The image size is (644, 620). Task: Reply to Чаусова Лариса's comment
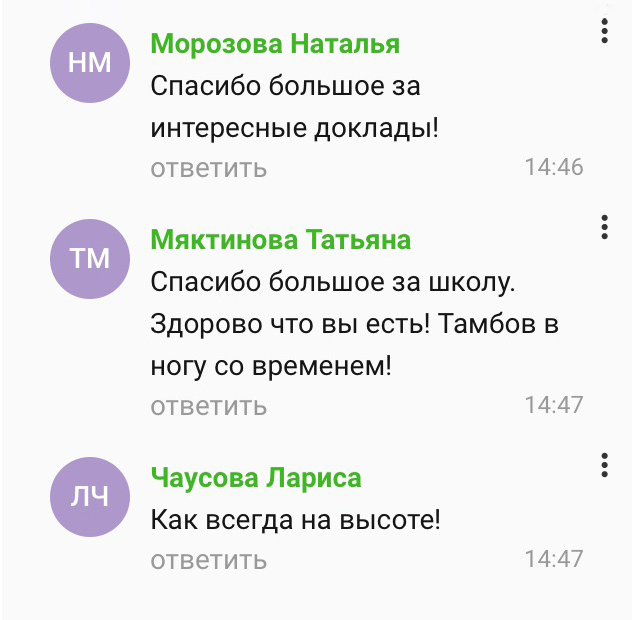209,560
